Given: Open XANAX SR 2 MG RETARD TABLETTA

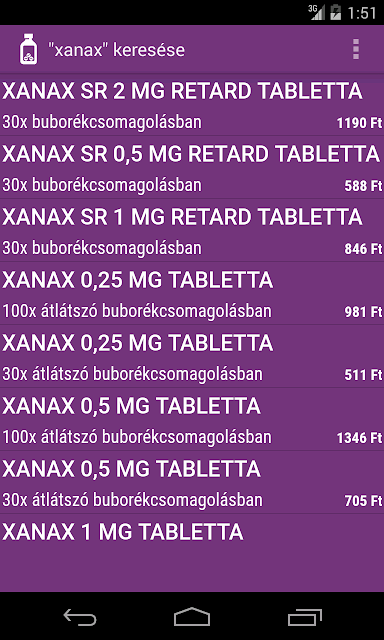Looking at the screenshot, I should pos(192,105).
